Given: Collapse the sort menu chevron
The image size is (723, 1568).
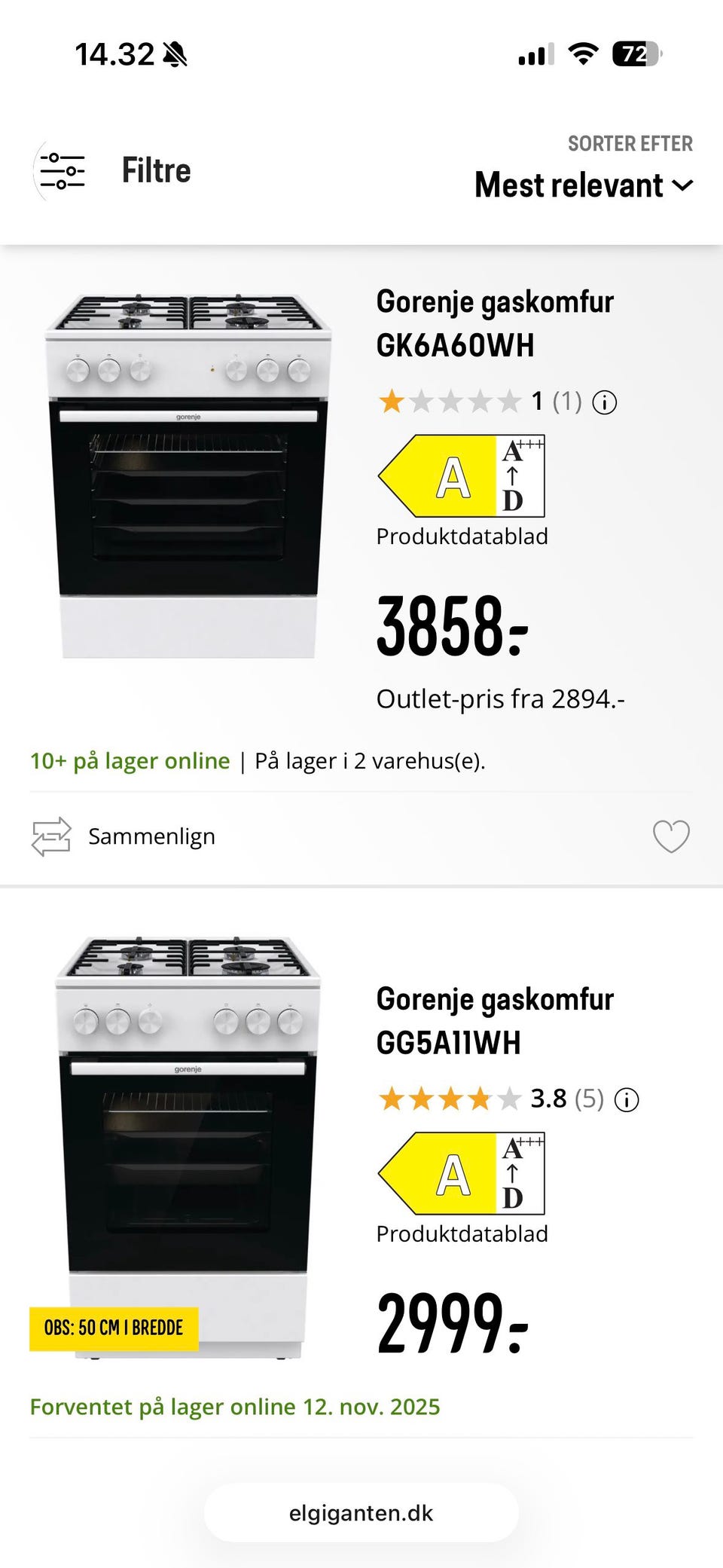Looking at the screenshot, I should point(684,185).
